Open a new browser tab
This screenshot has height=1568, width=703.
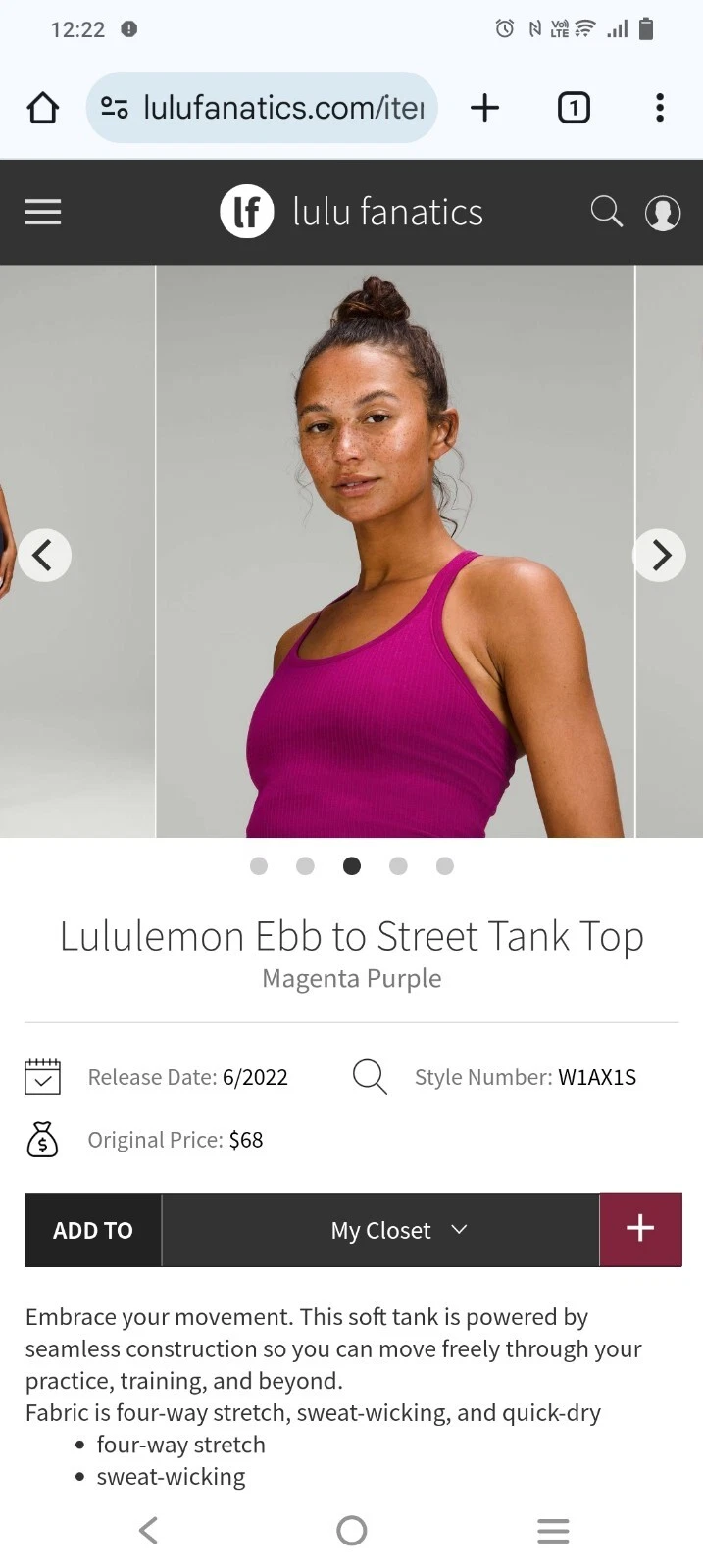pos(484,108)
